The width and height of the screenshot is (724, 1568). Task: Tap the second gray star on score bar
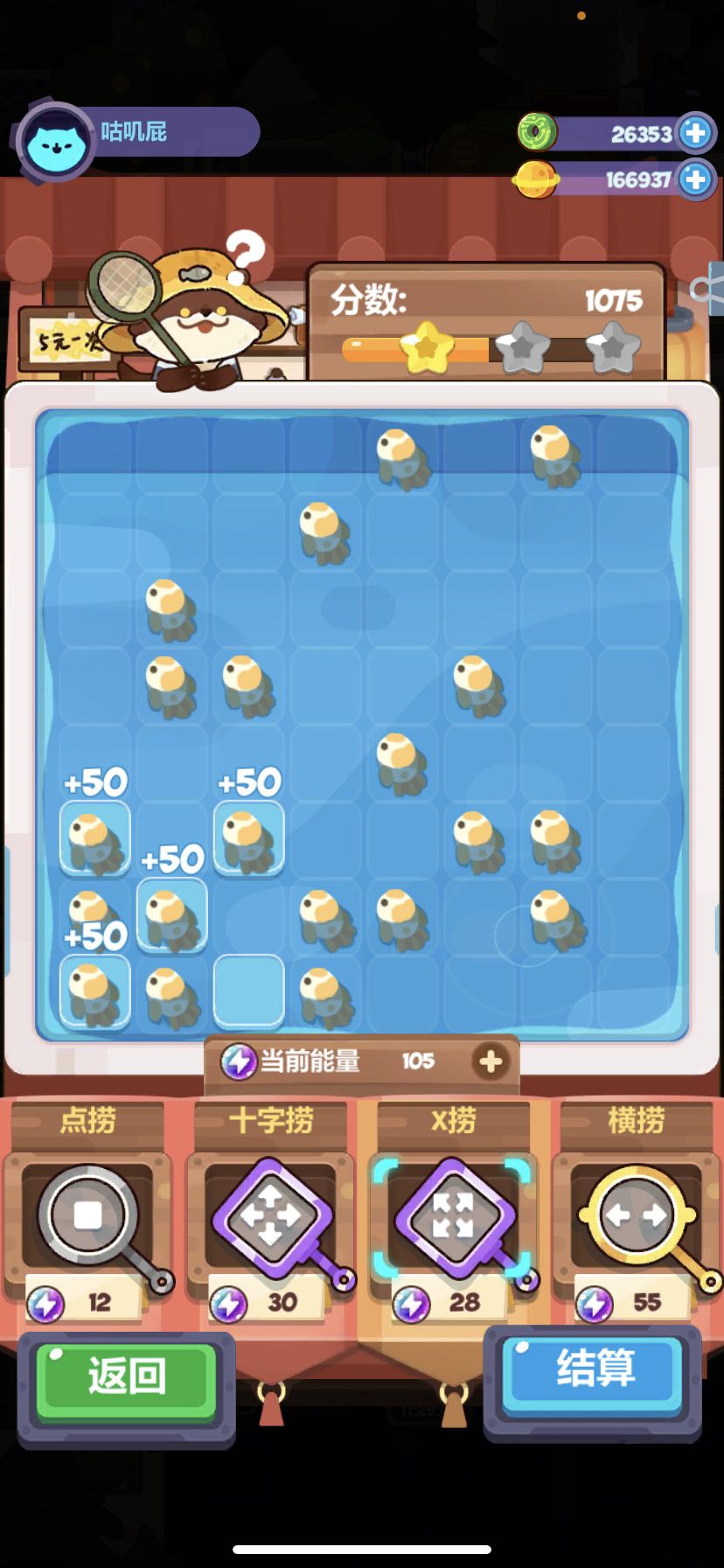[520, 348]
